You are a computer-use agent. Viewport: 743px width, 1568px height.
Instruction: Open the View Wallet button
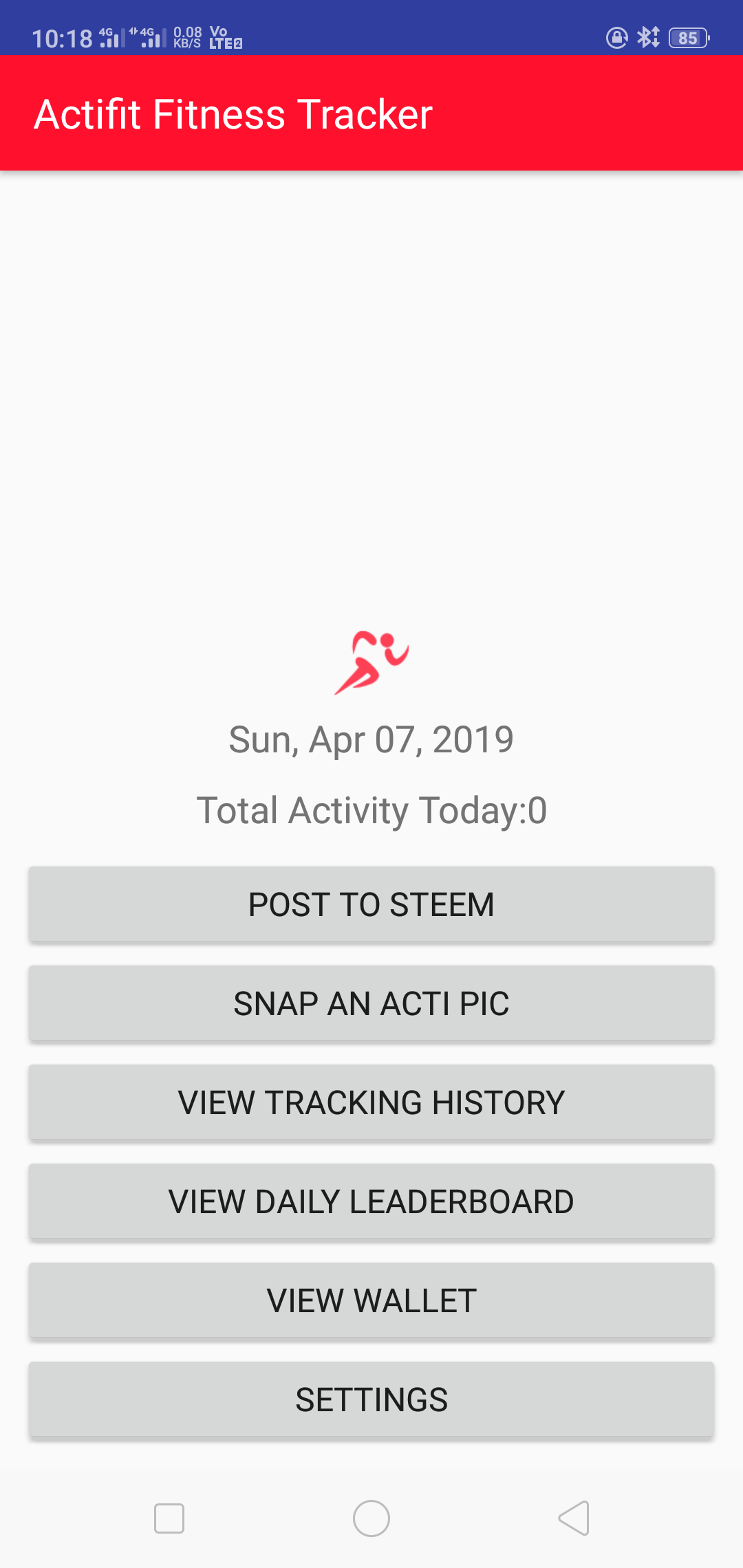371,1300
